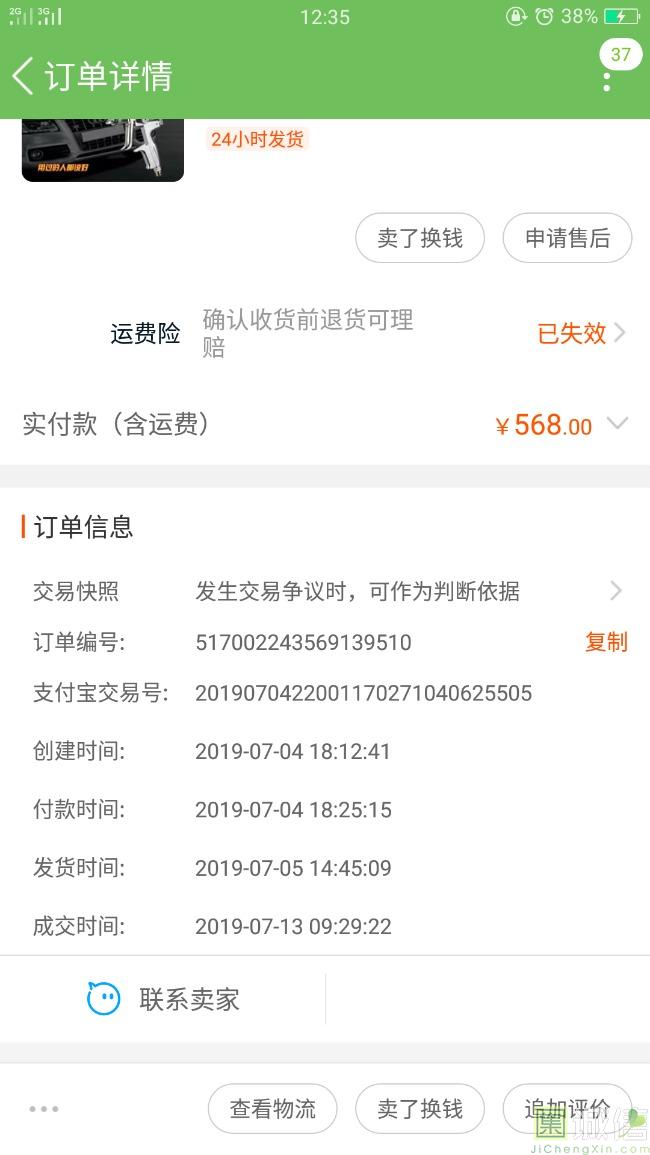The height and width of the screenshot is (1155, 650).
Task: Tap 申请售后 to request after-sales service
Action: point(567,238)
